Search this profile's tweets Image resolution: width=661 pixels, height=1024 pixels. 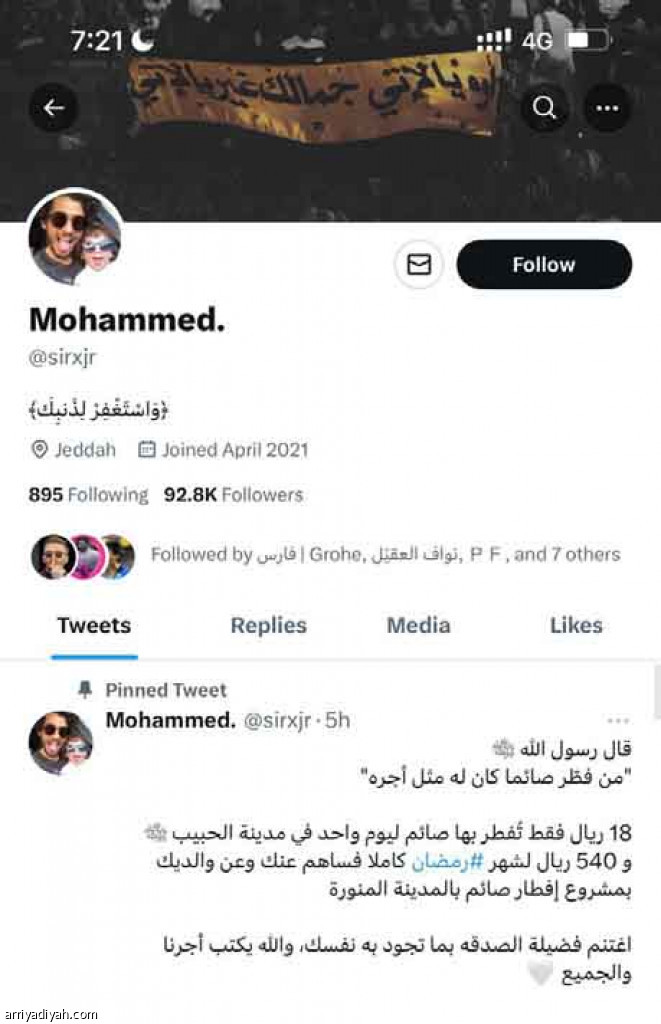point(545,108)
